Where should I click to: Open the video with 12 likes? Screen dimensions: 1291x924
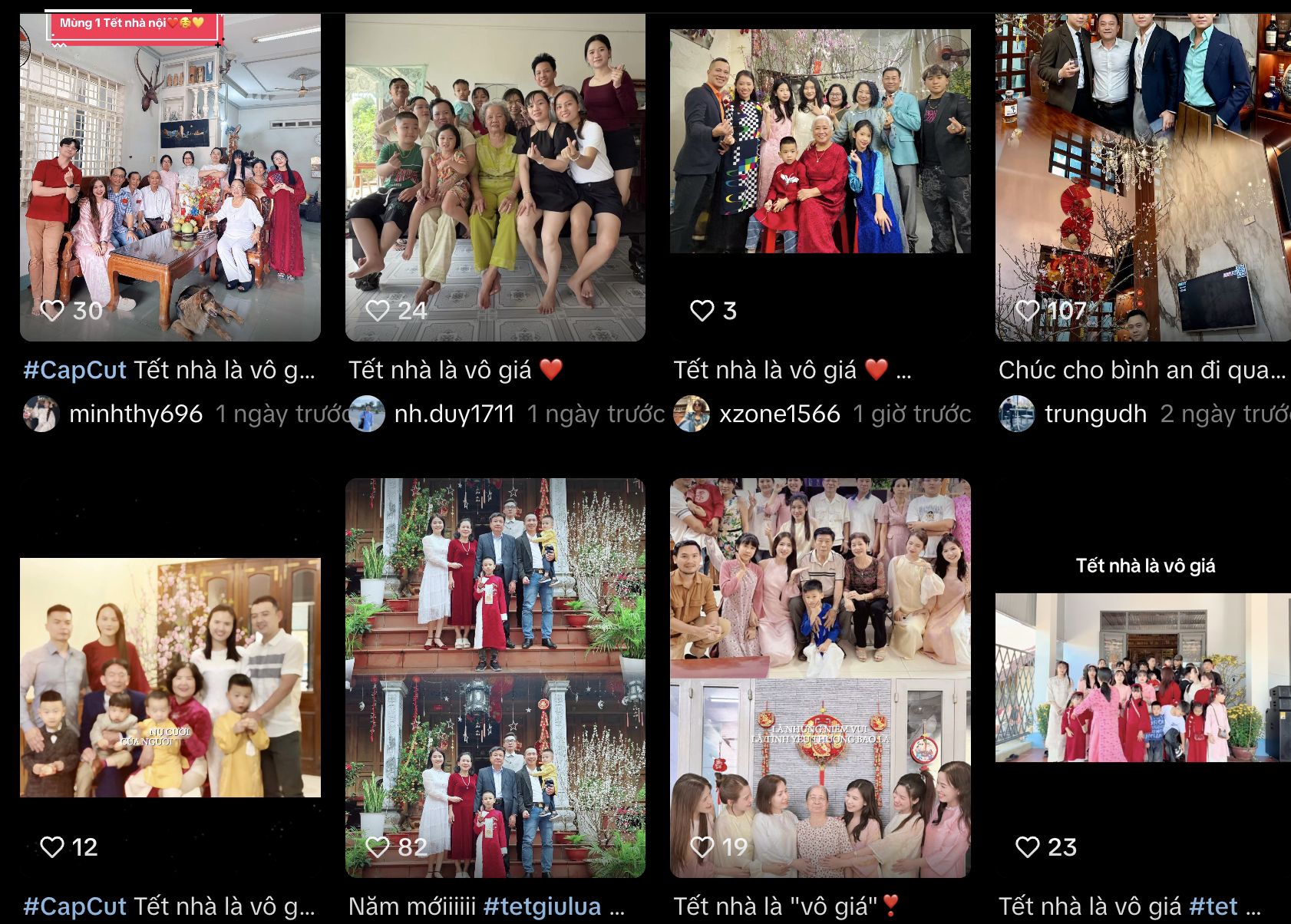tap(170, 677)
